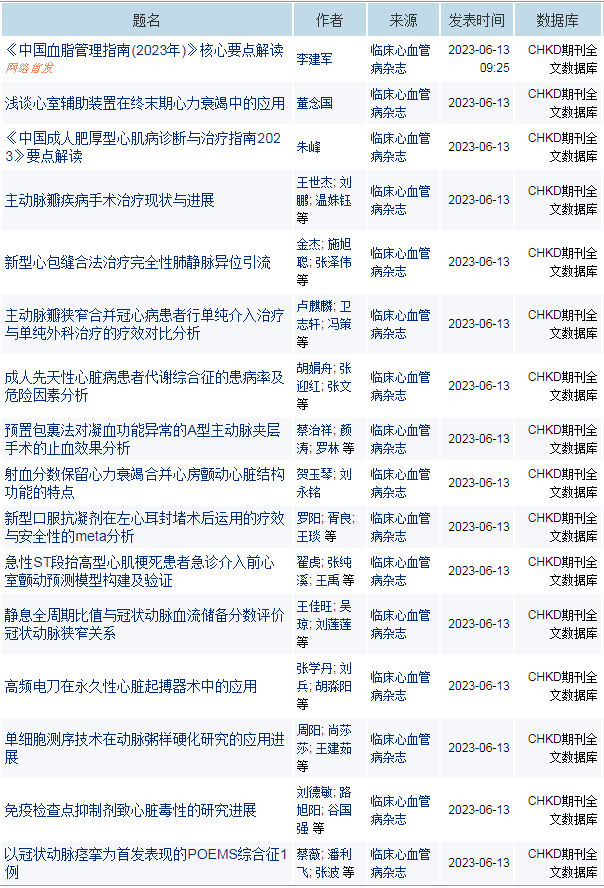Viewport: 604px width, 888px height.
Task: View author 董念国's page
Action: pos(314,103)
